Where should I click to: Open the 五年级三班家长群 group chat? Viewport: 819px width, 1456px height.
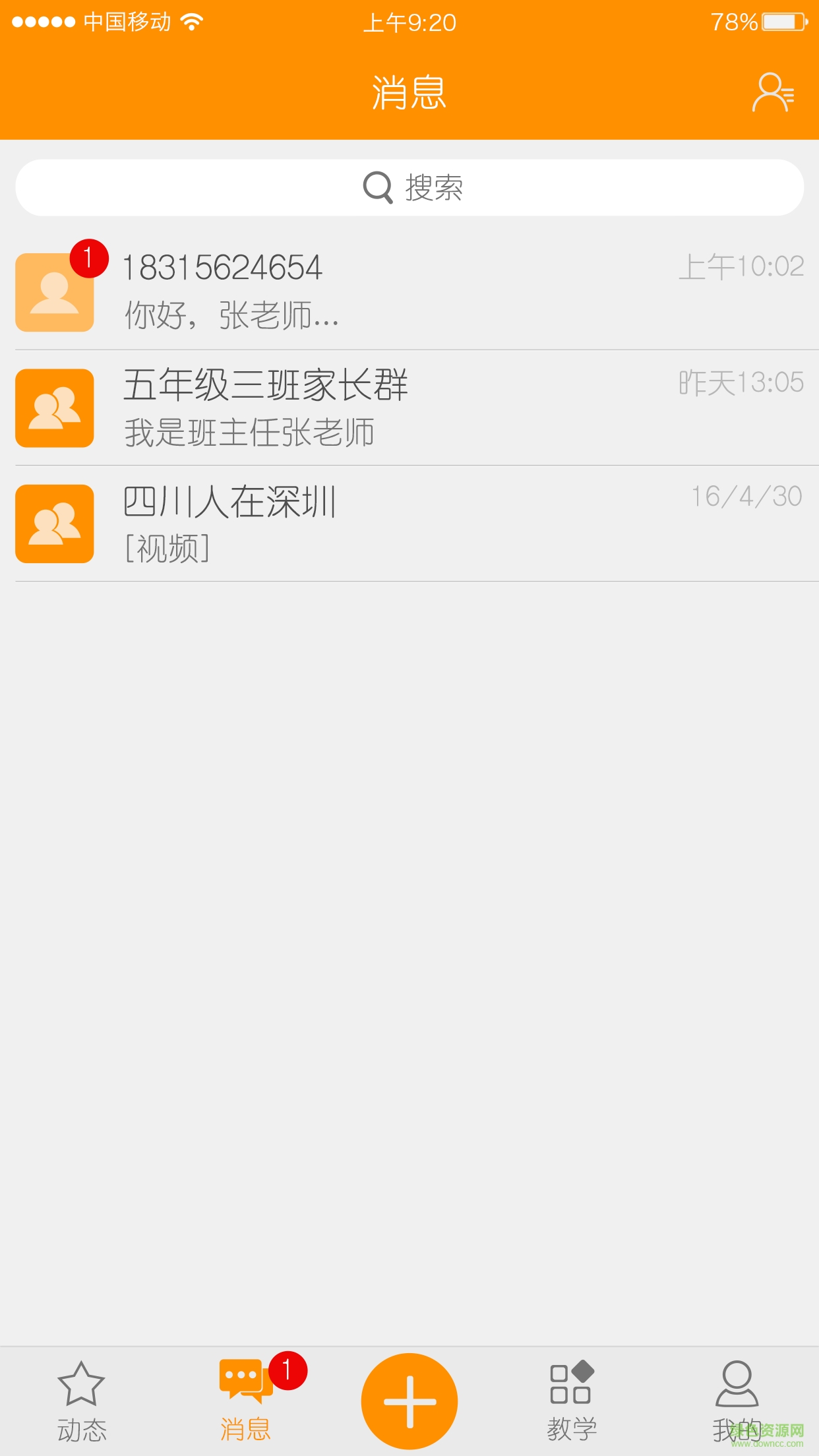pos(409,408)
